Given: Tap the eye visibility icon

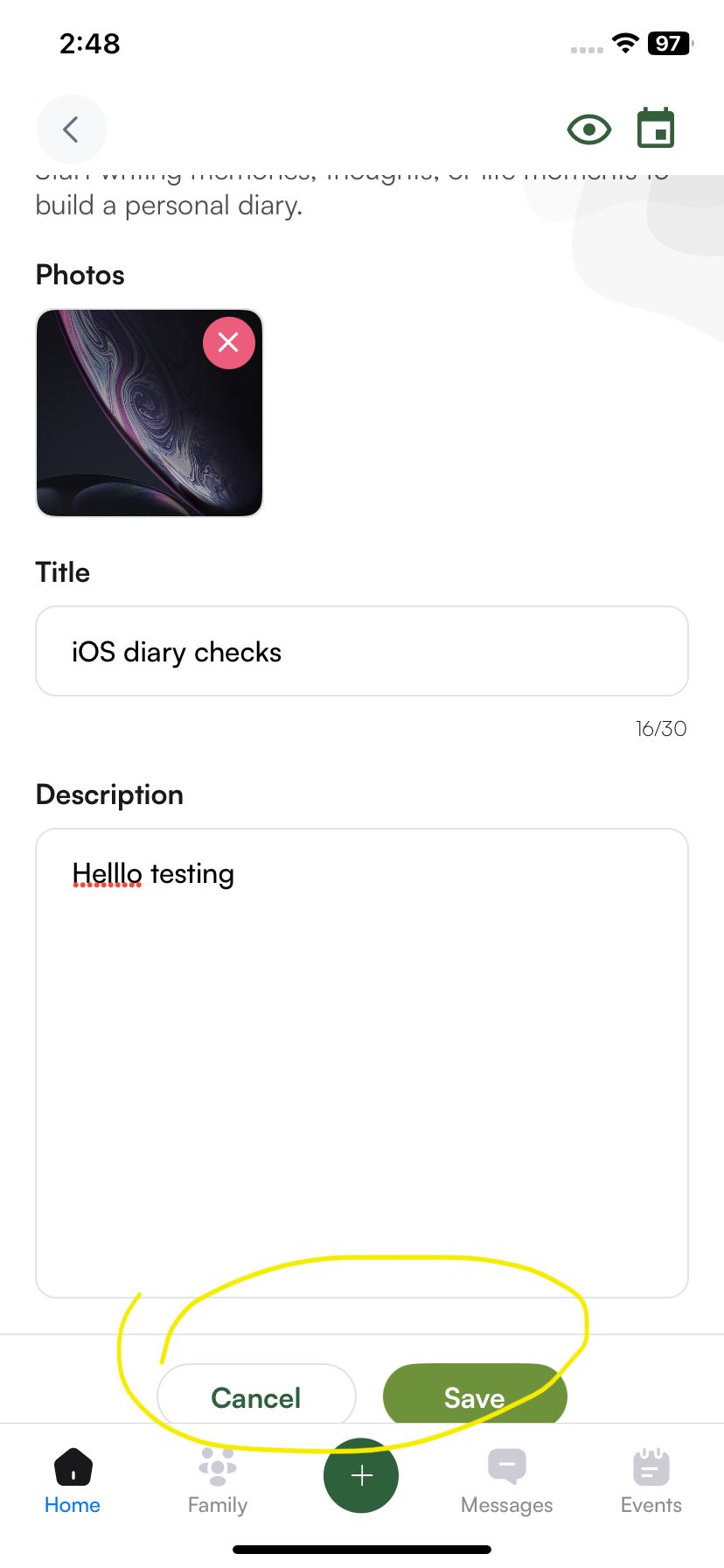Looking at the screenshot, I should click(x=588, y=130).
